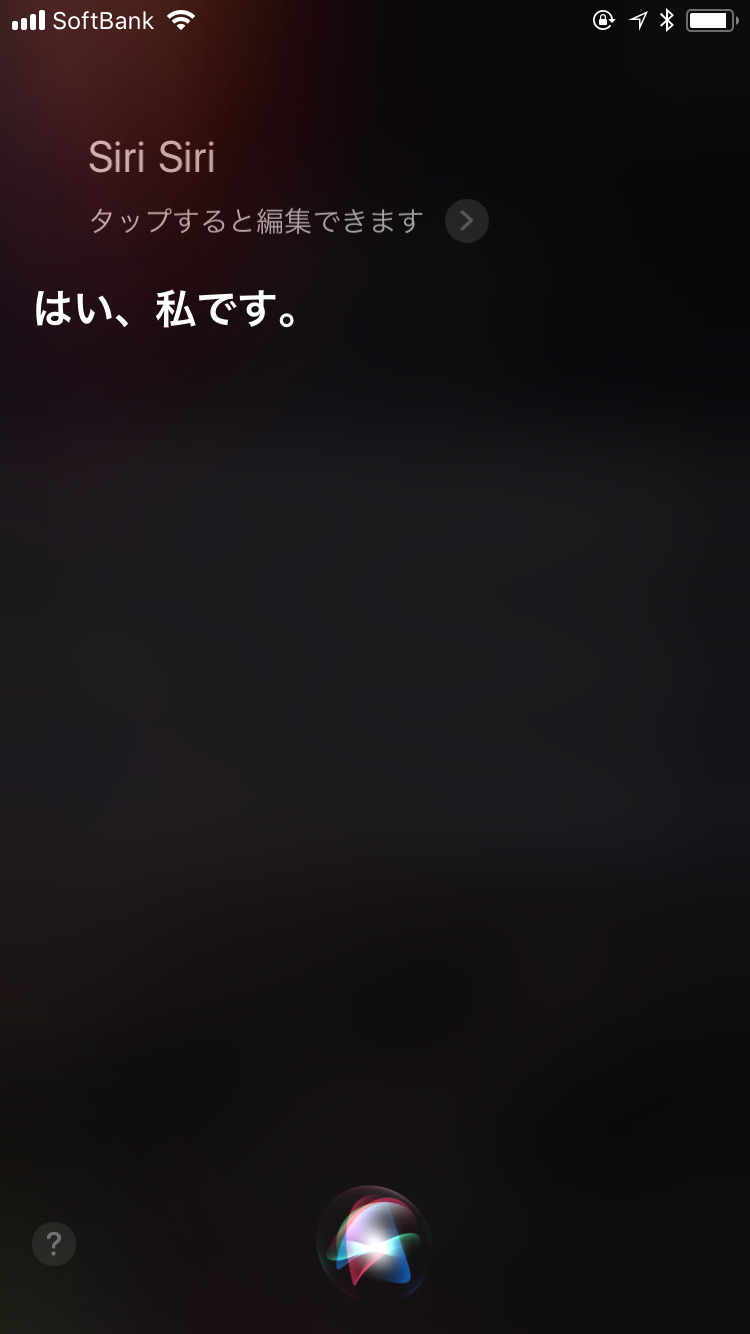Open the Siri help question mark
Viewport: 750px width, 1334px height.
[x=54, y=1244]
